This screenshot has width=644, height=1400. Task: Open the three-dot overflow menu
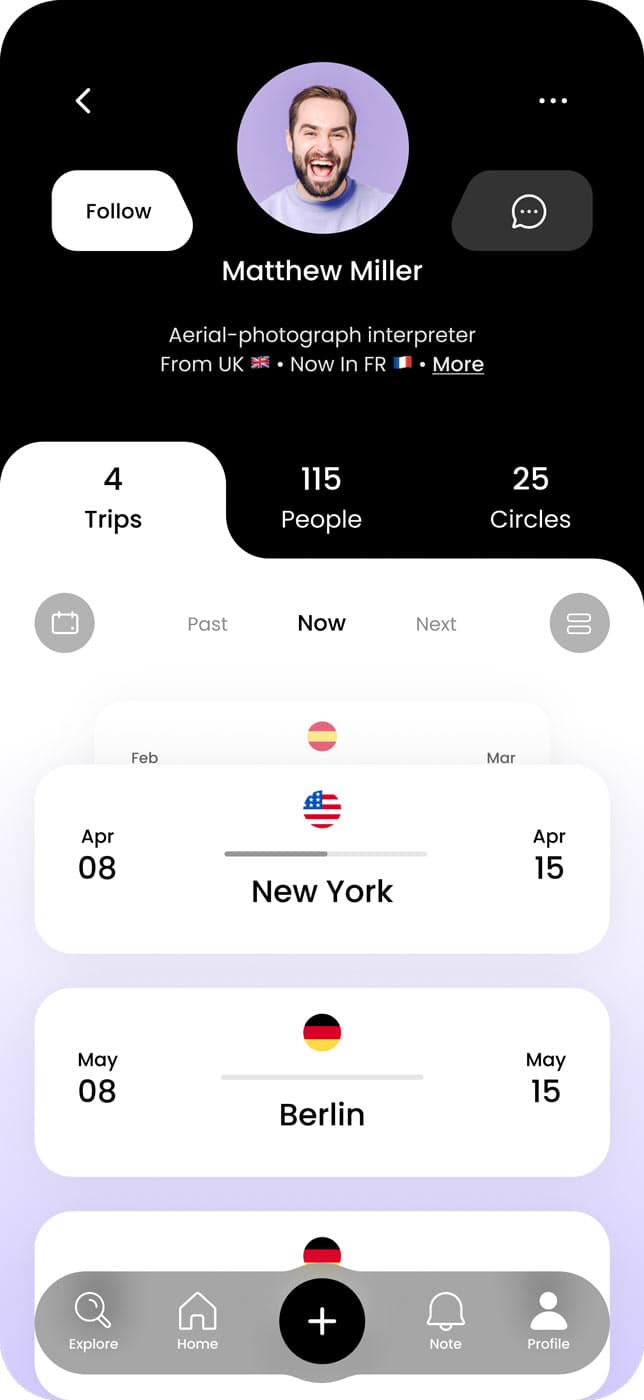[x=552, y=100]
